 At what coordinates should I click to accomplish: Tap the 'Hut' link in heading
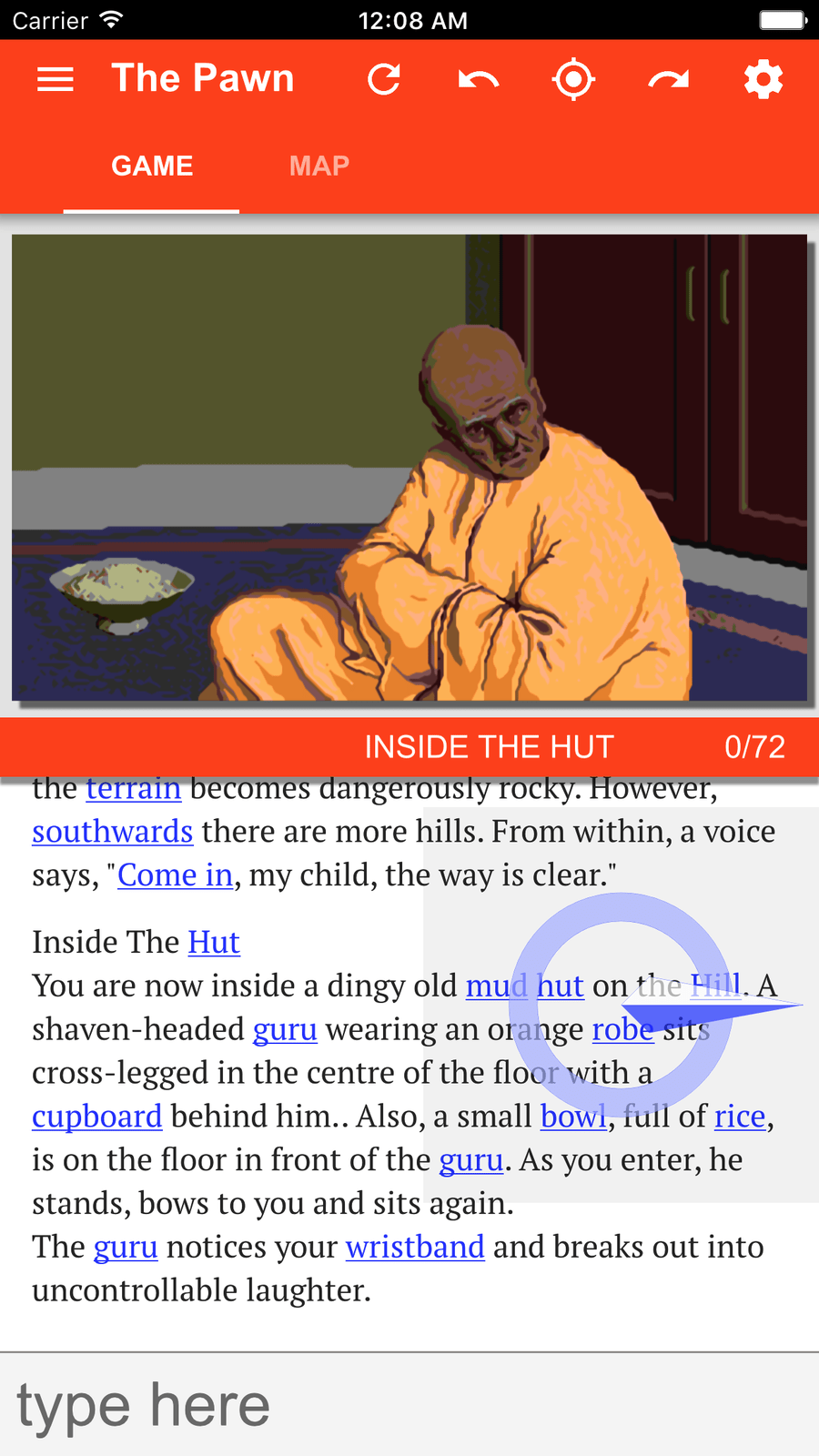(x=214, y=943)
